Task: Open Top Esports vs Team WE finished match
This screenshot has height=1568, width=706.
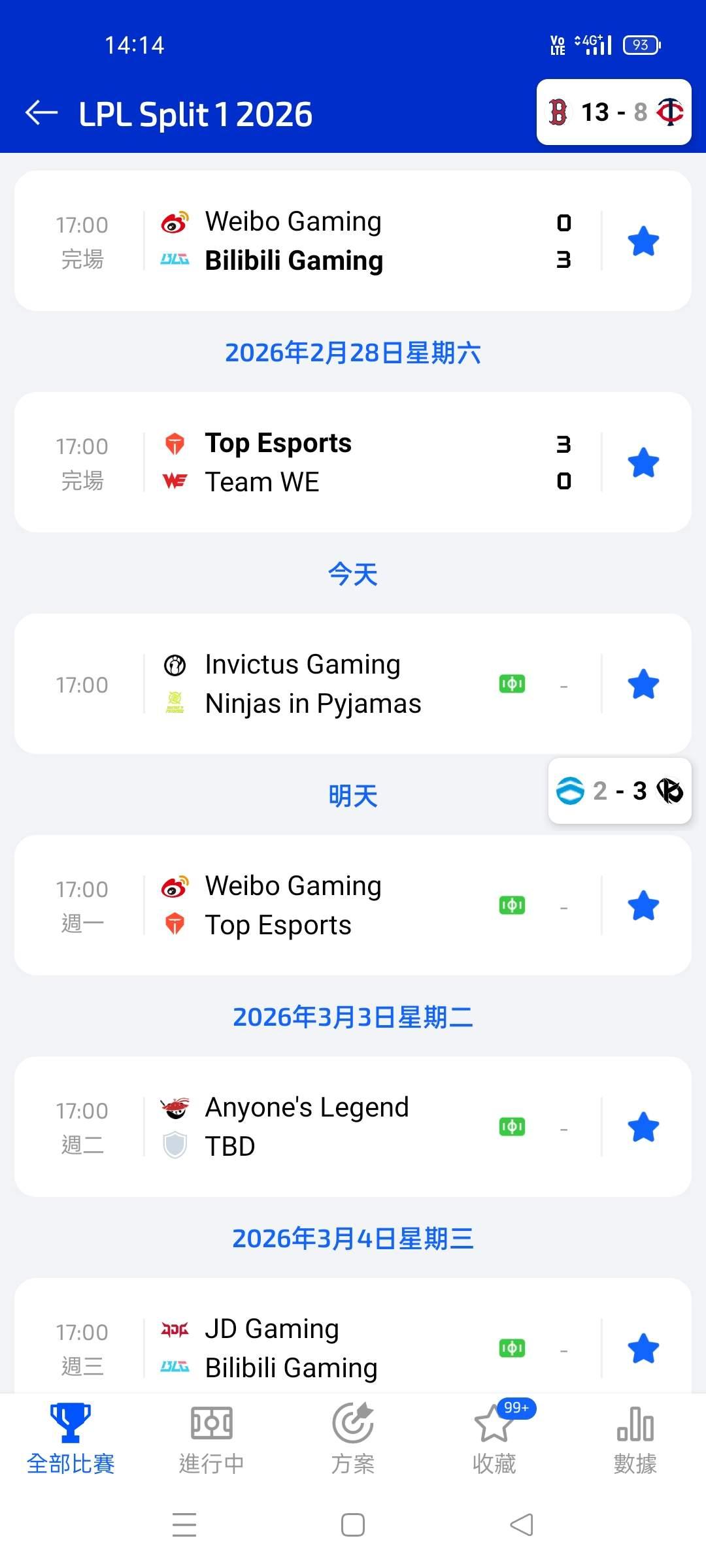Action: click(327, 463)
